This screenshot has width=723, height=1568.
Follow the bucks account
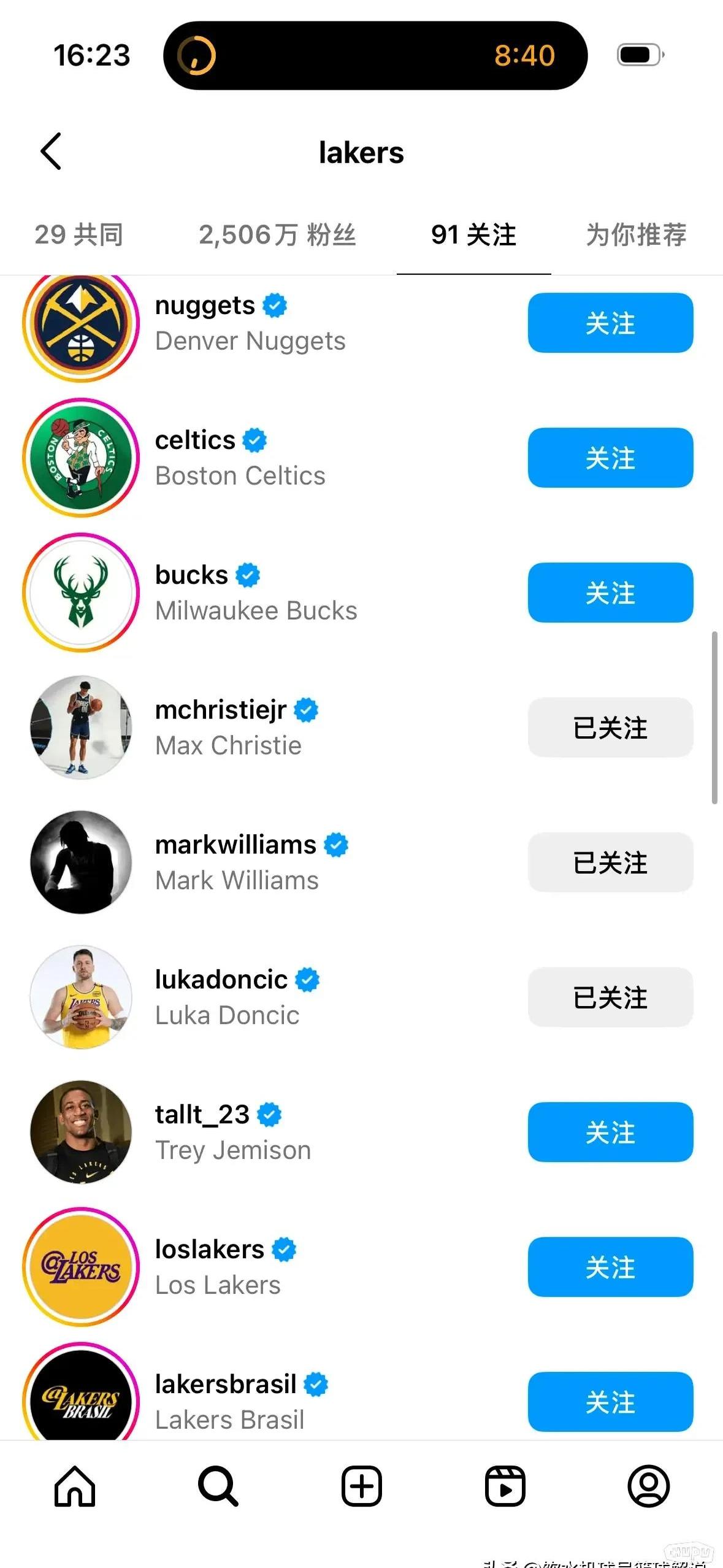[x=610, y=593]
